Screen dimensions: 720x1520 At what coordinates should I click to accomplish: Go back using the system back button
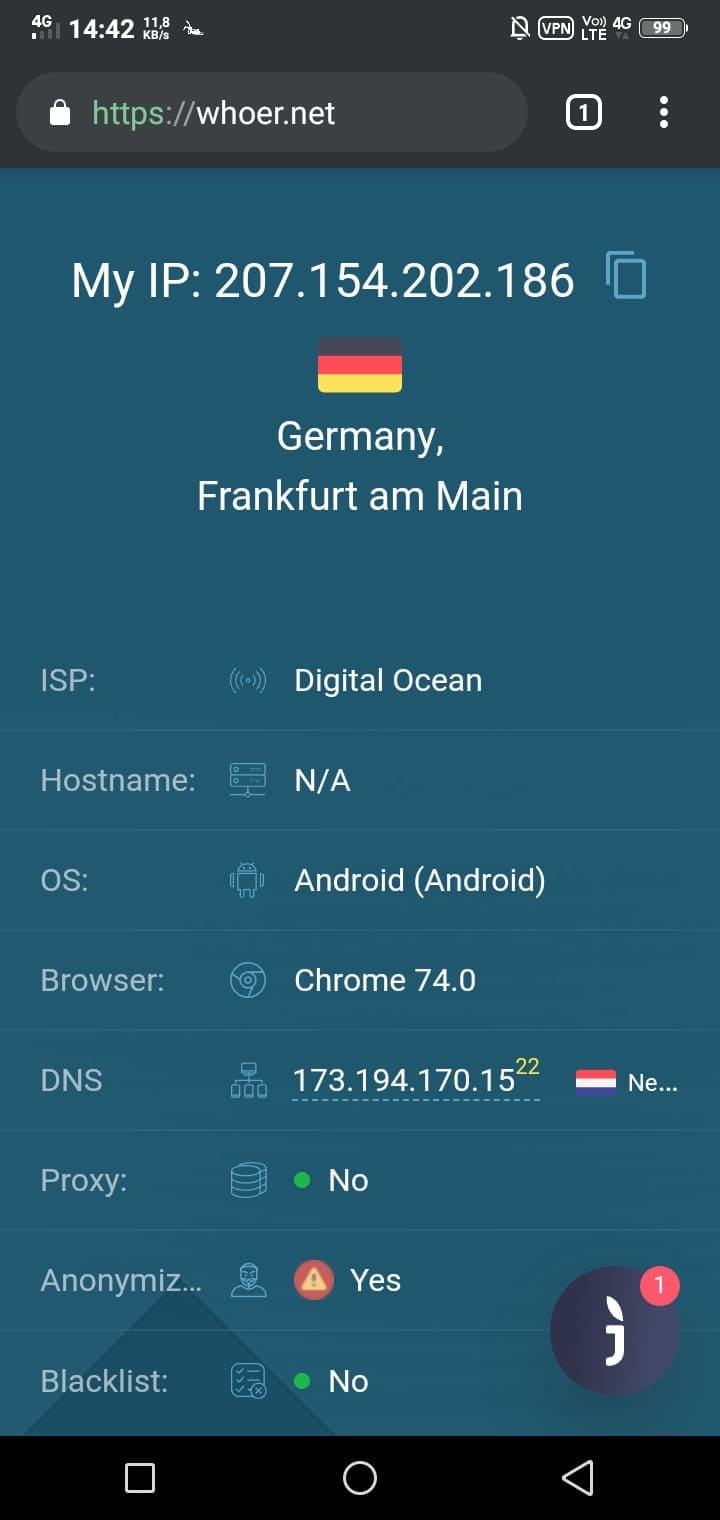[x=578, y=1477]
